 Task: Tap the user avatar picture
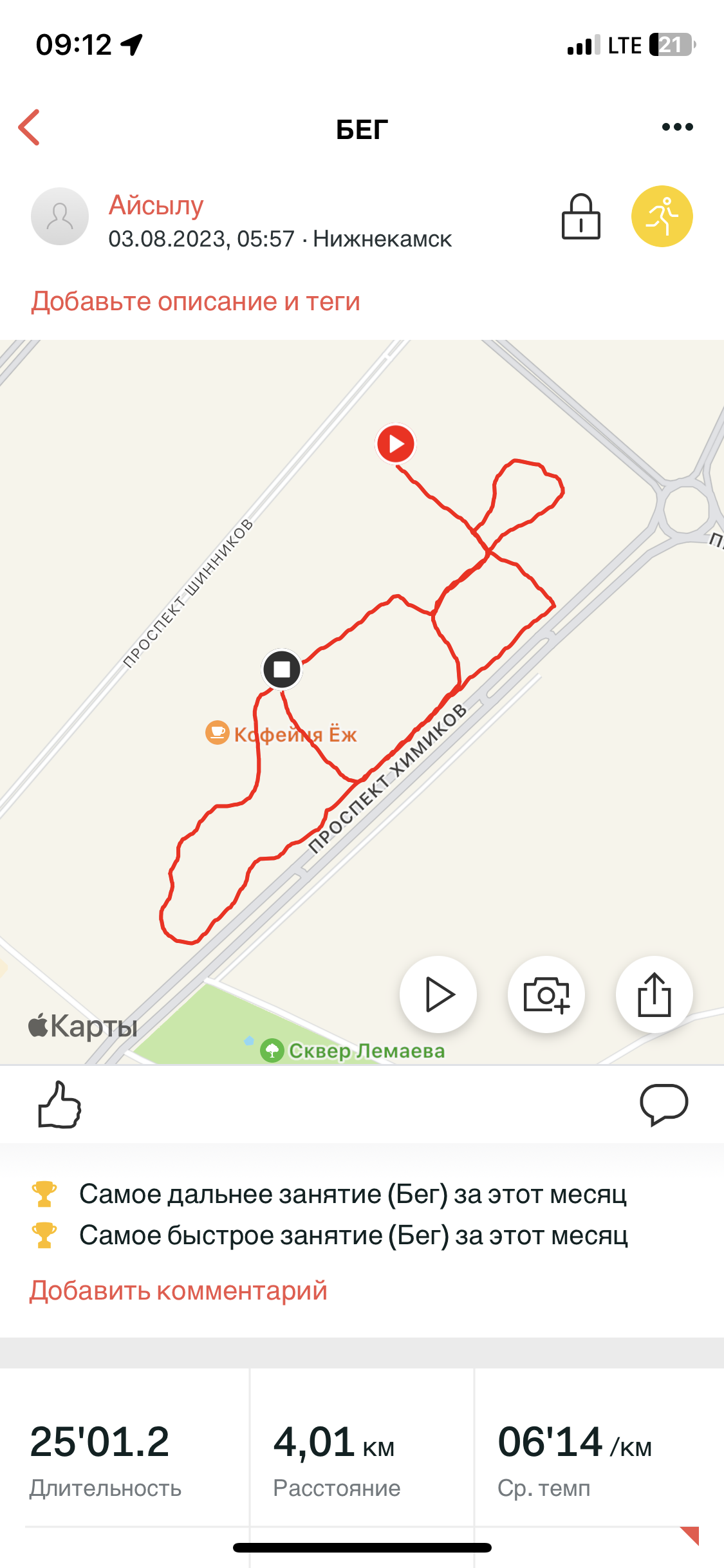pyautogui.click(x=60, y=216)
